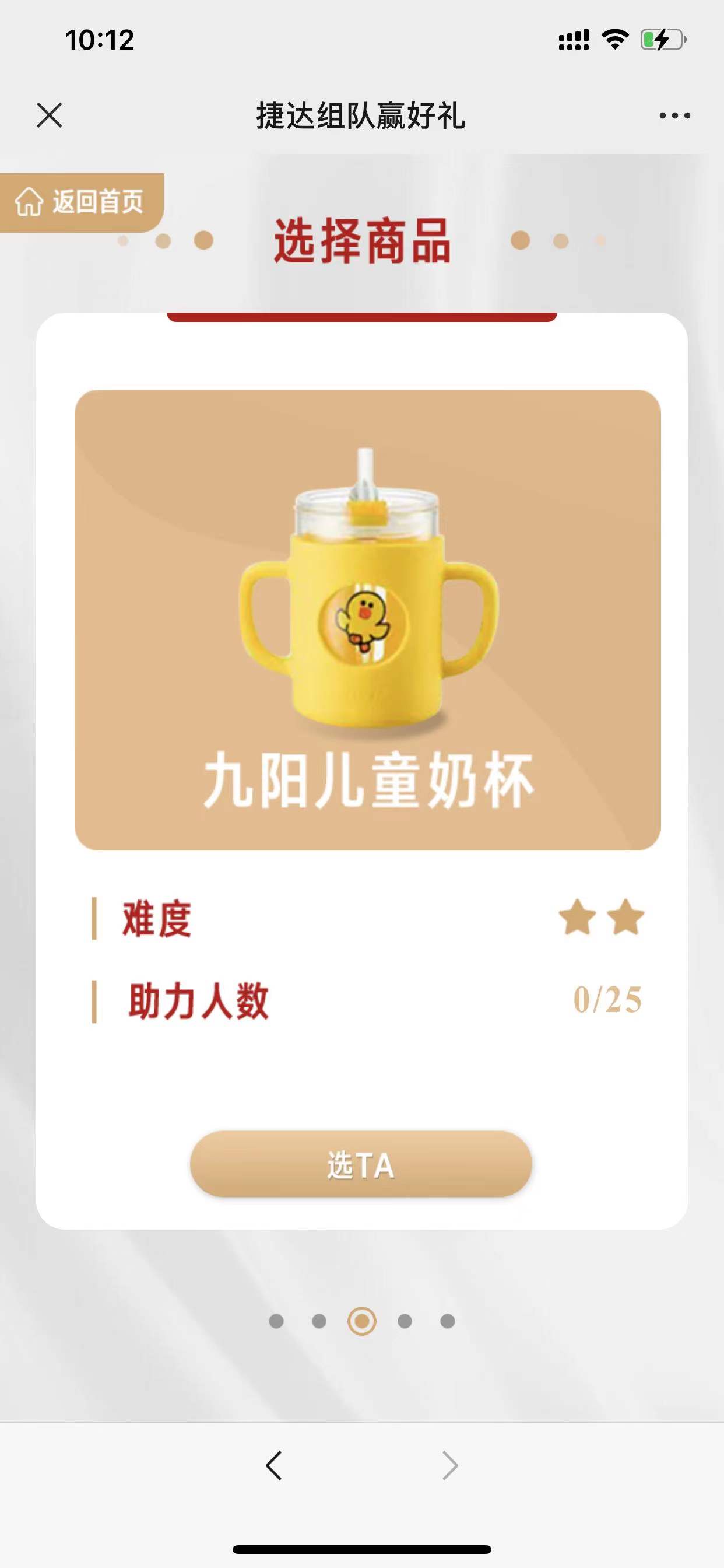Jump to the second product page dot
Screen dimensions: 724x1568
319,1321
